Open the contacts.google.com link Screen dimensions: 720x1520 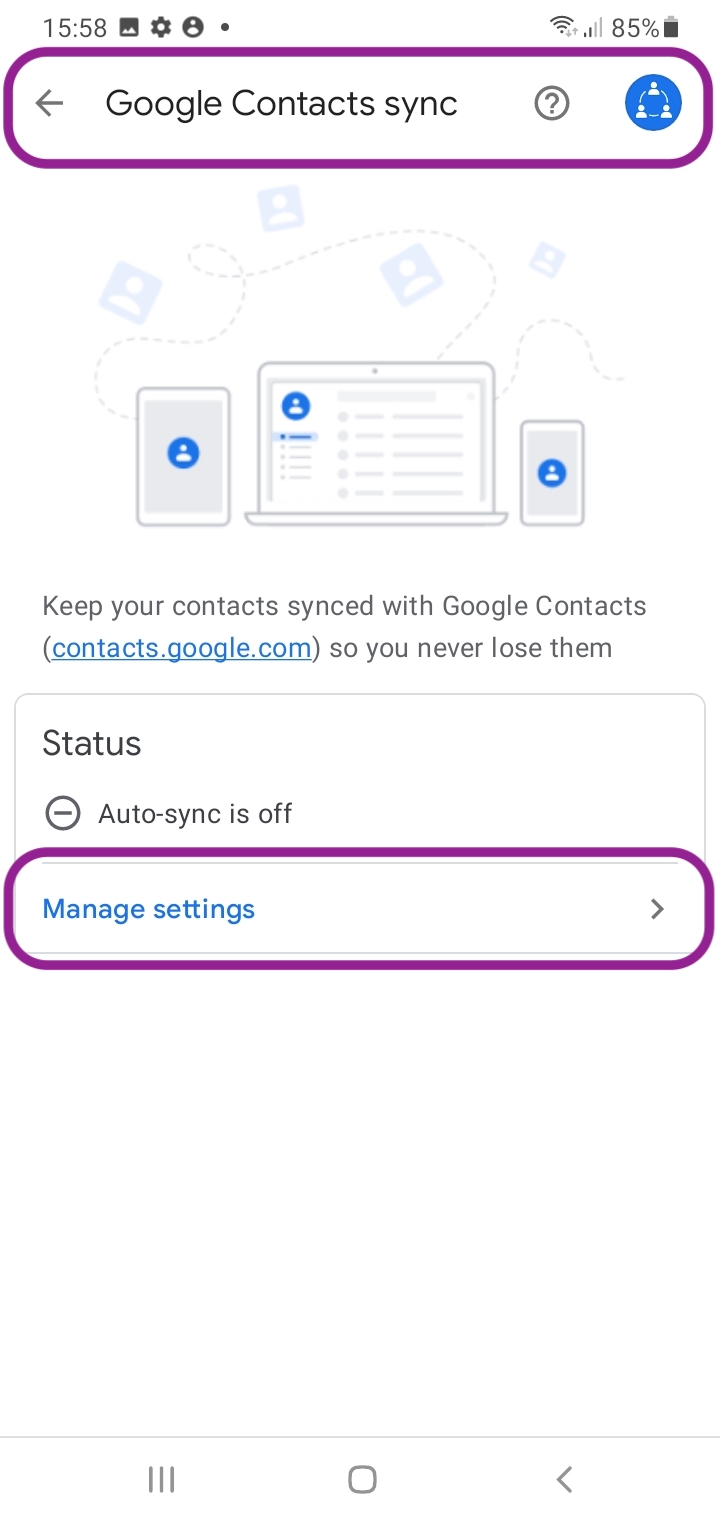pos(181,648)
